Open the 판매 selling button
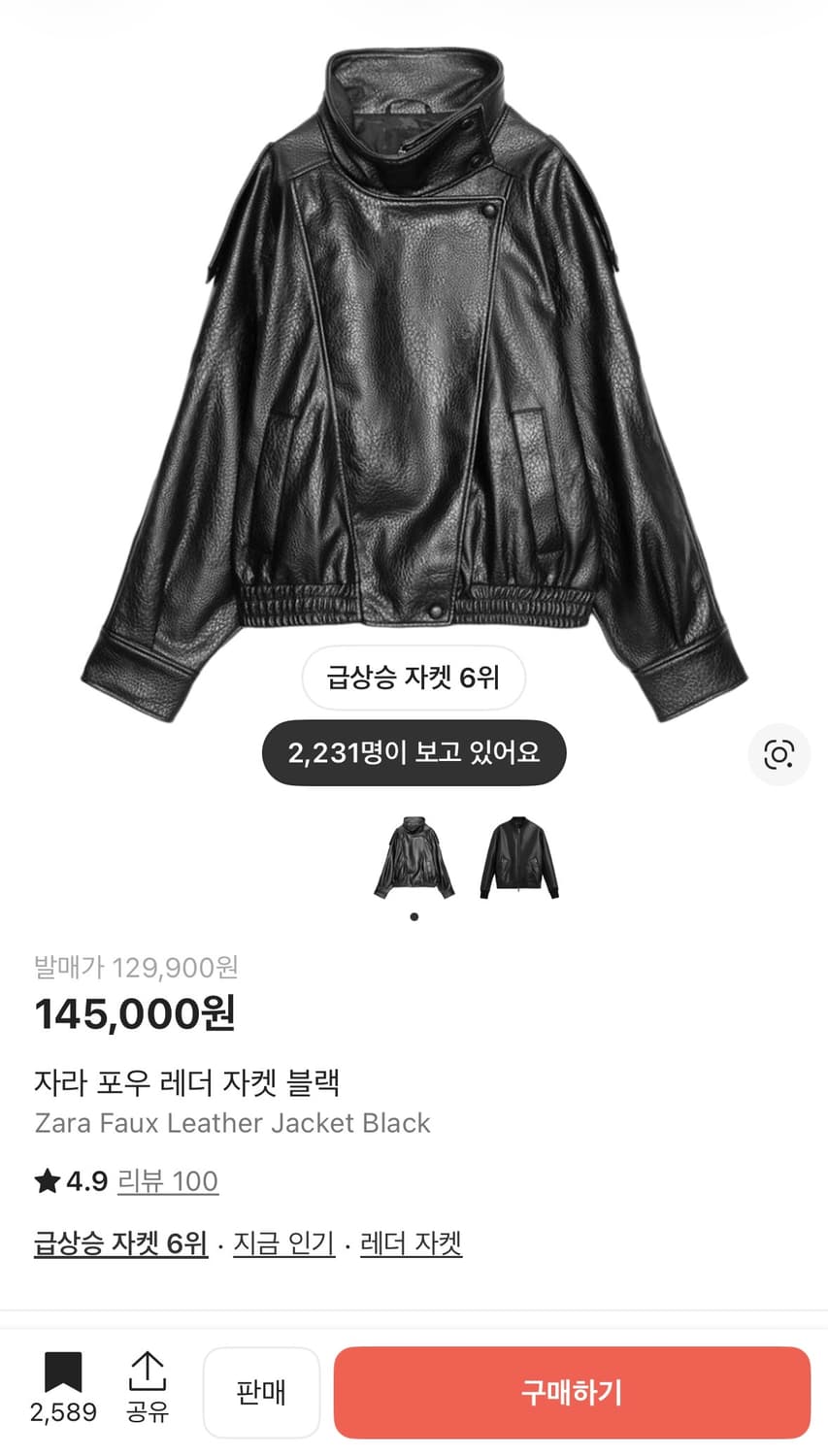Image resolution: width=828 pixels, height=1456 pixels. tap(261, 1392)
